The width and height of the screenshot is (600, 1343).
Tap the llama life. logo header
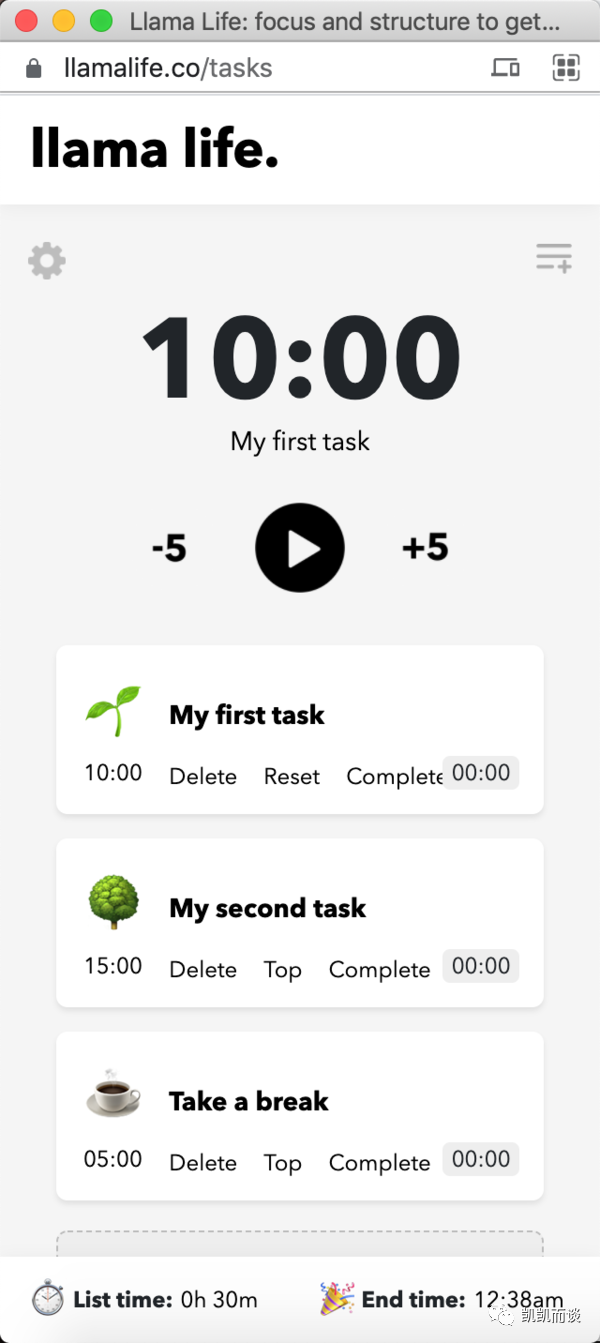(x=155, y=148)
